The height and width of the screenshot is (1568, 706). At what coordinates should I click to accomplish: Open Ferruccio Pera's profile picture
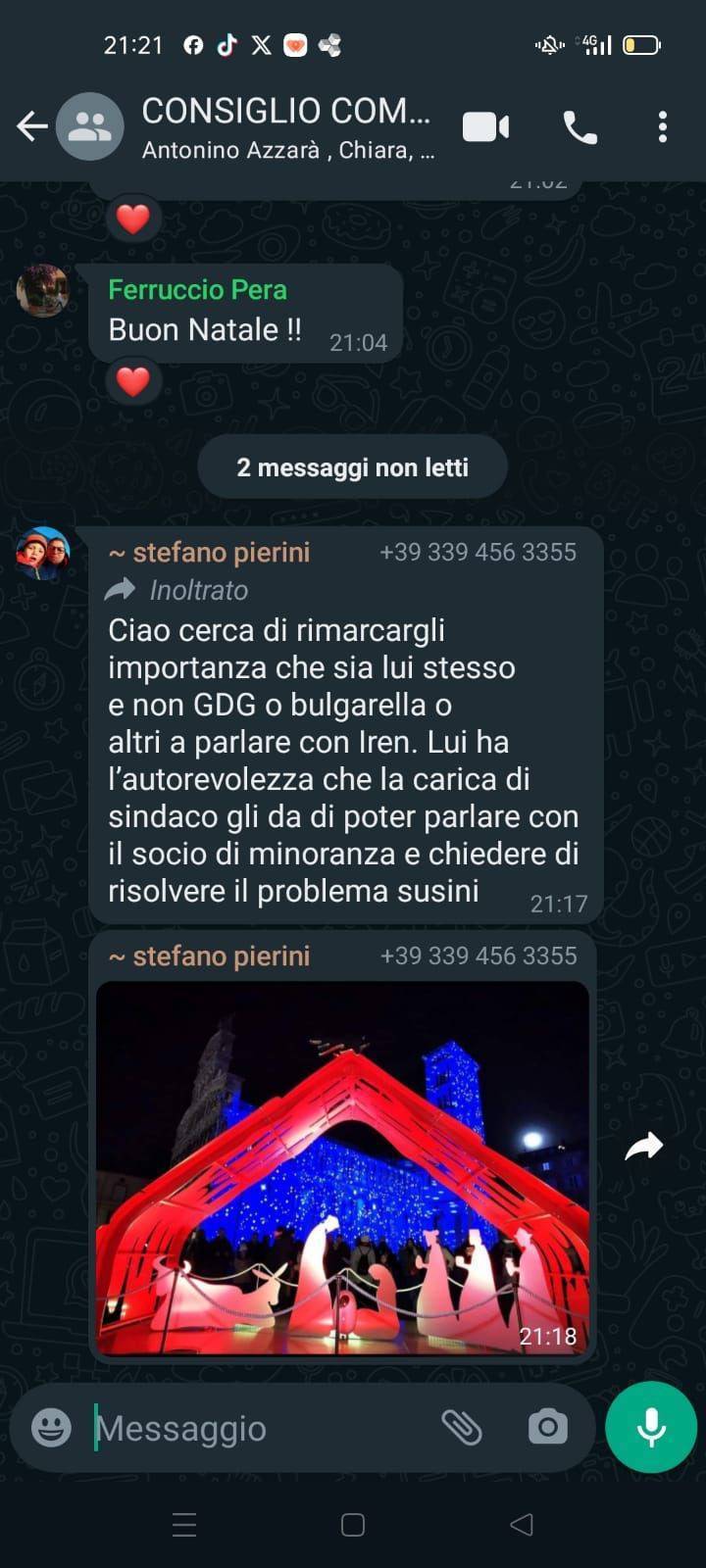[x=43, y=290]
